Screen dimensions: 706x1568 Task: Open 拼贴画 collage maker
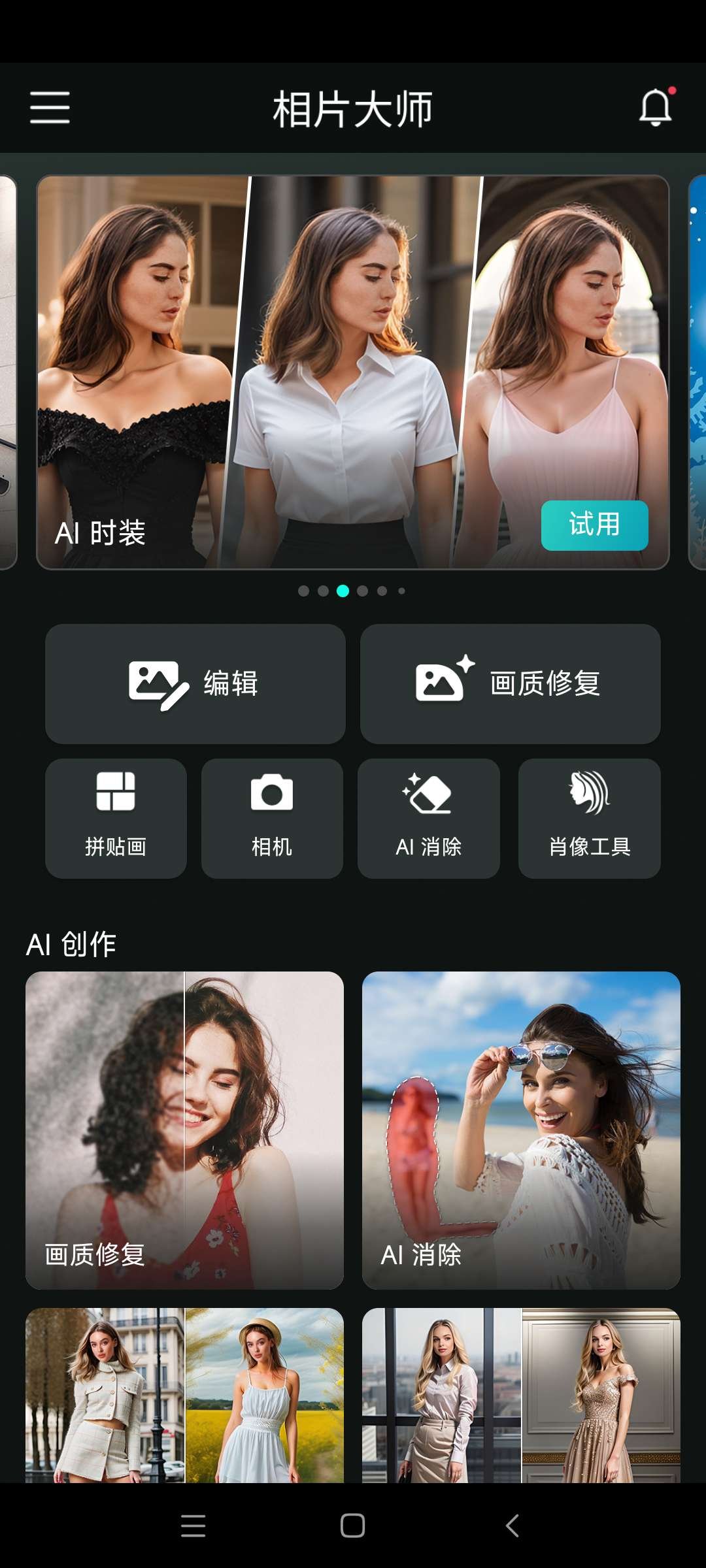coord(116,818)
